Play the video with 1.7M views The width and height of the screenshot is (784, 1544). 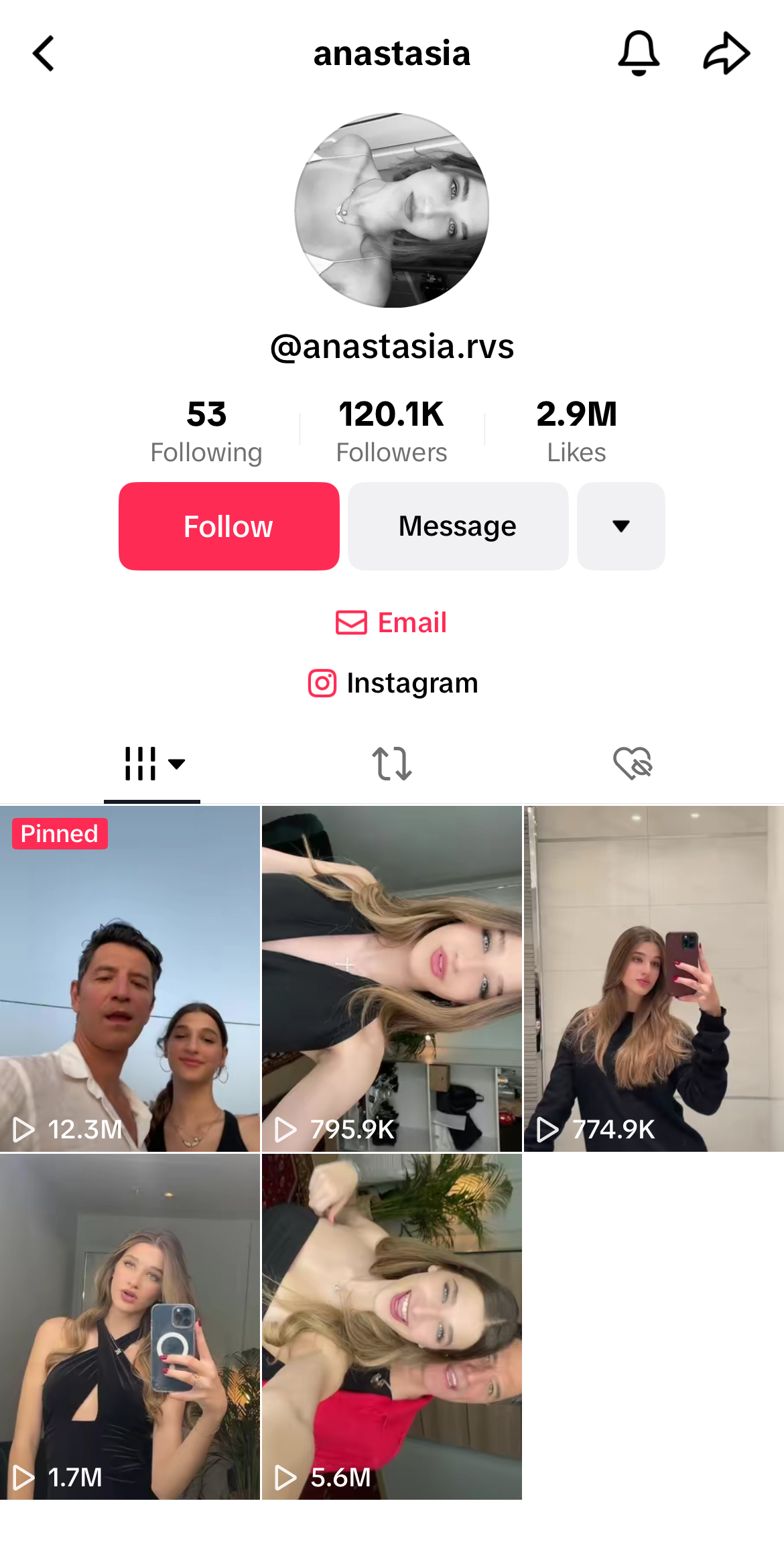130,1326
